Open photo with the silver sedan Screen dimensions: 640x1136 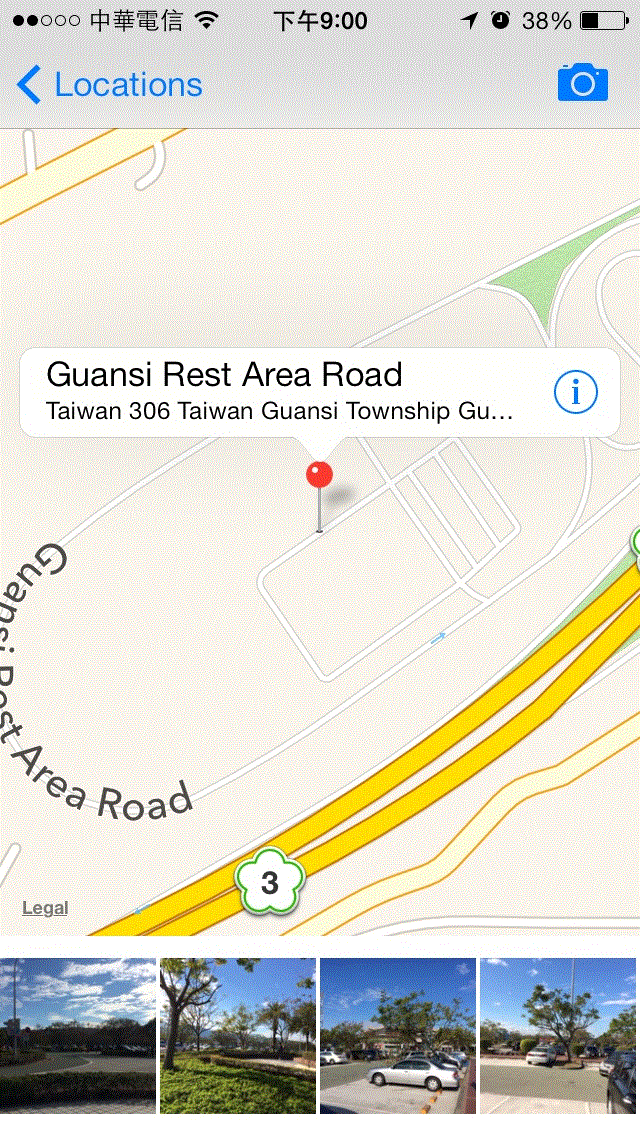[398, 1035]
